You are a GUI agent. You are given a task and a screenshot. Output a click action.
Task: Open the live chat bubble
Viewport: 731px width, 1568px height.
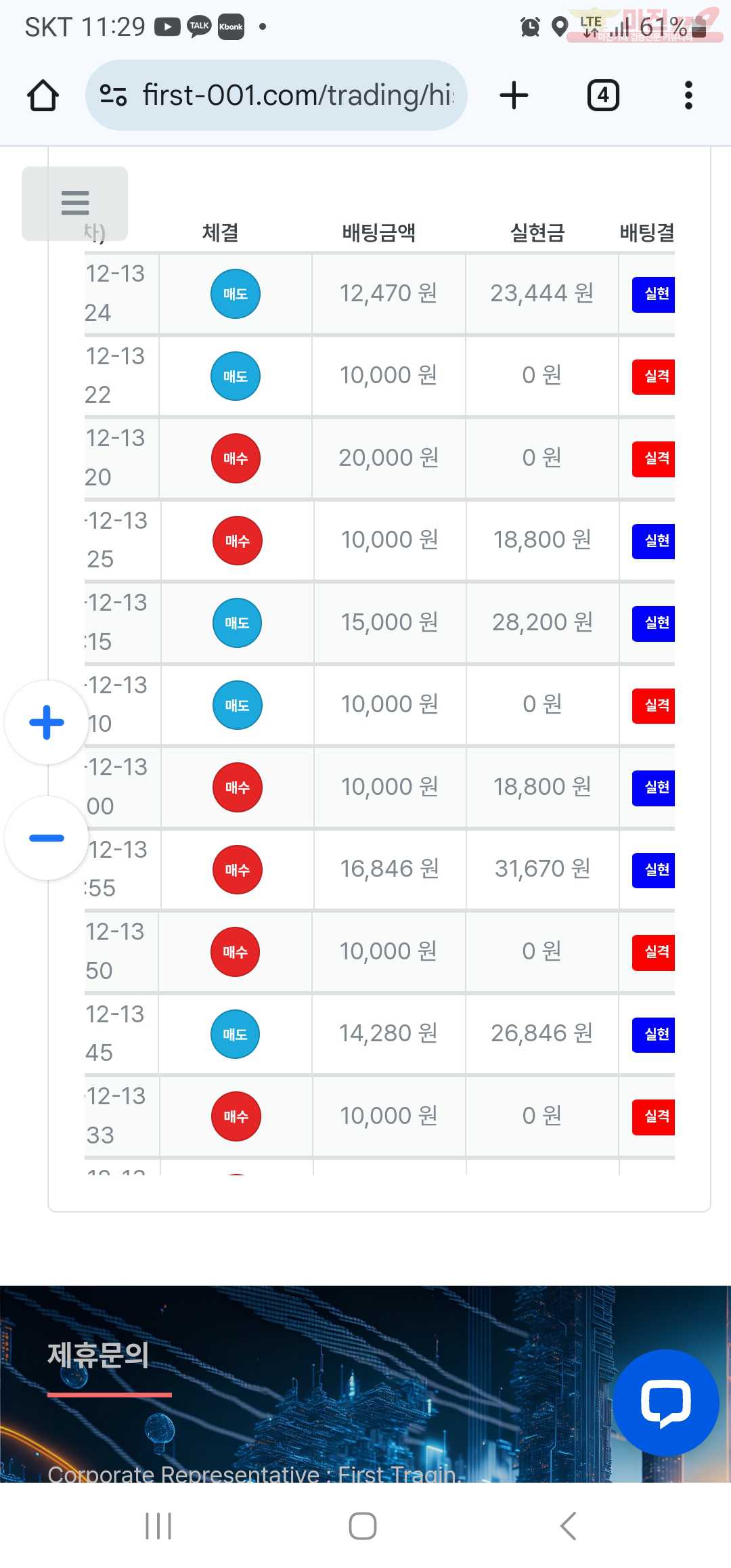tap(666, 1402)
